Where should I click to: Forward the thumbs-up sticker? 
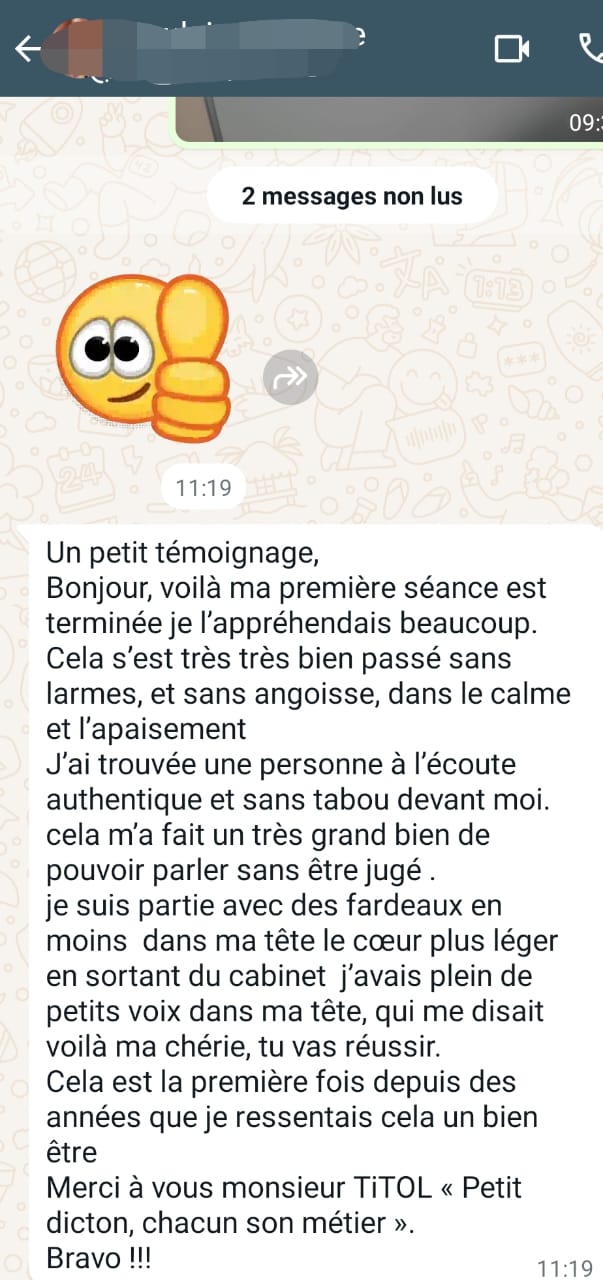coord(290,377)
